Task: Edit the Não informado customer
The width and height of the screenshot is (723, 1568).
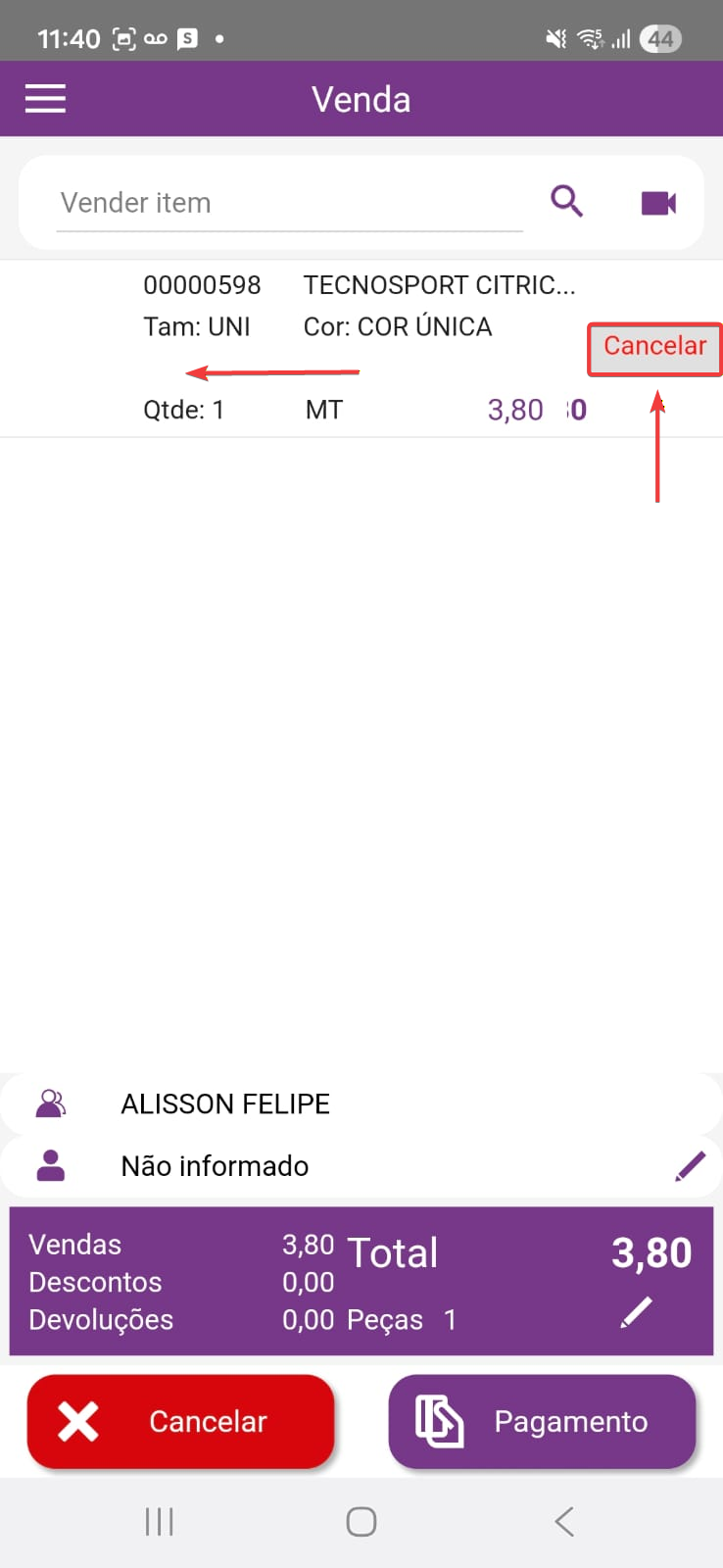Action: pyautogui.click(x=690, y=1166)
